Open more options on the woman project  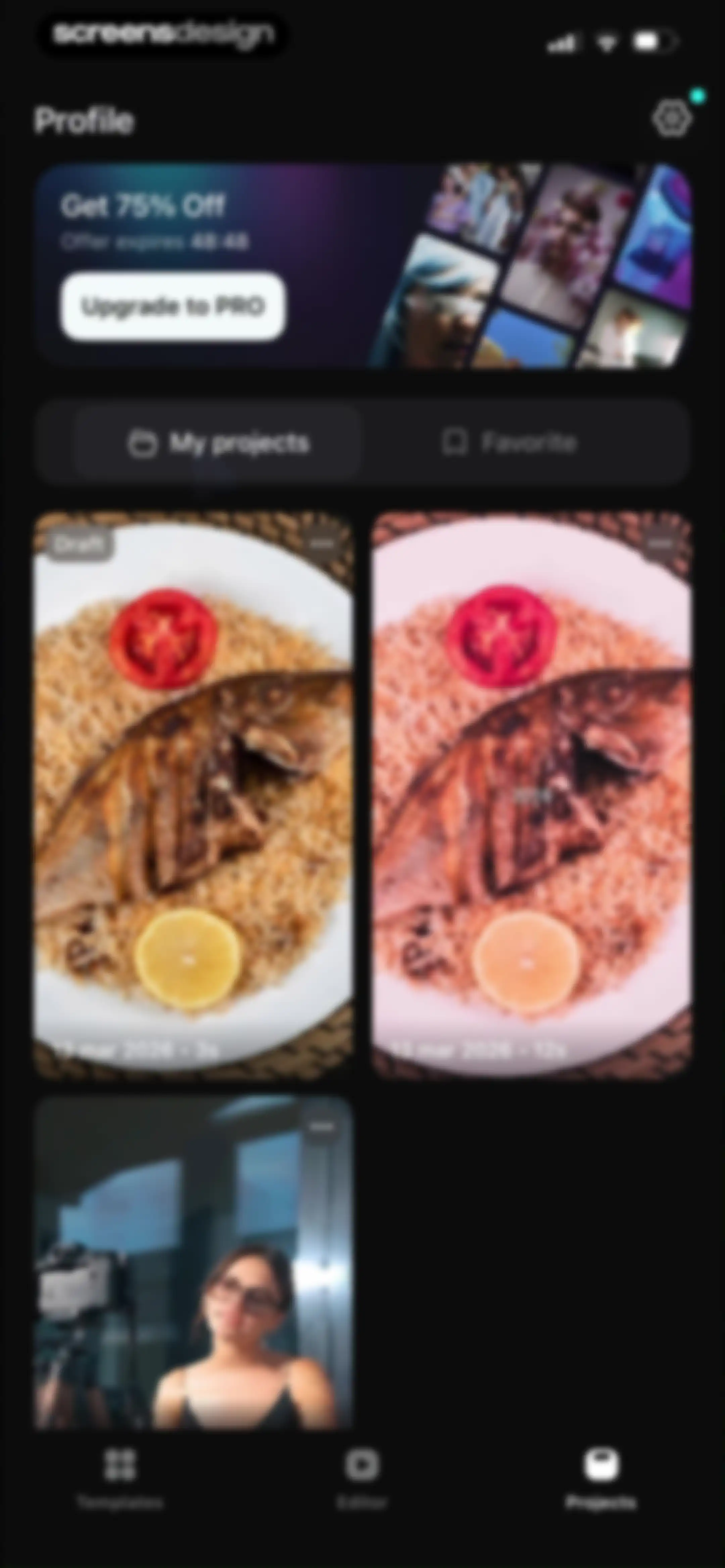(x=322, y=1127)
